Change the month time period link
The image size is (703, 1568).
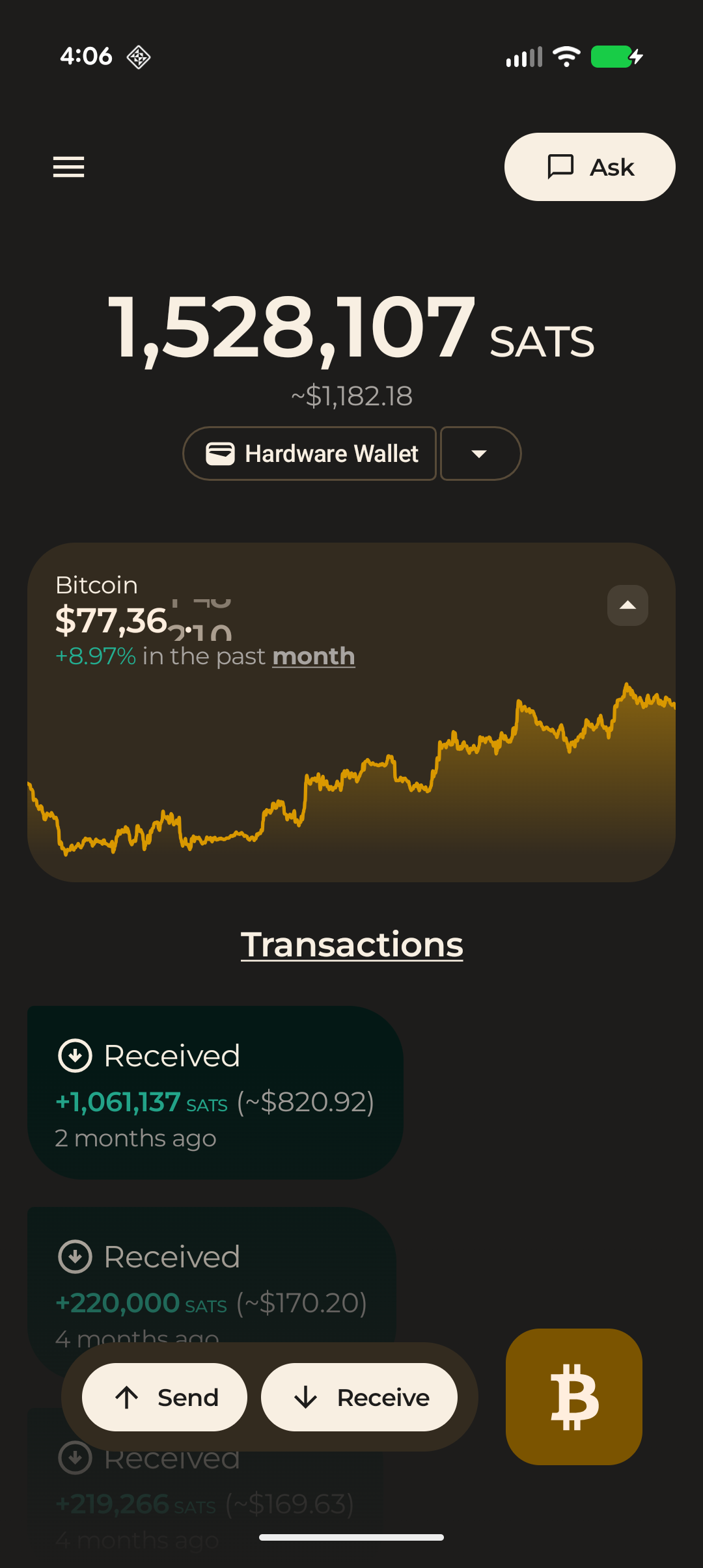[x=314, y=656]
